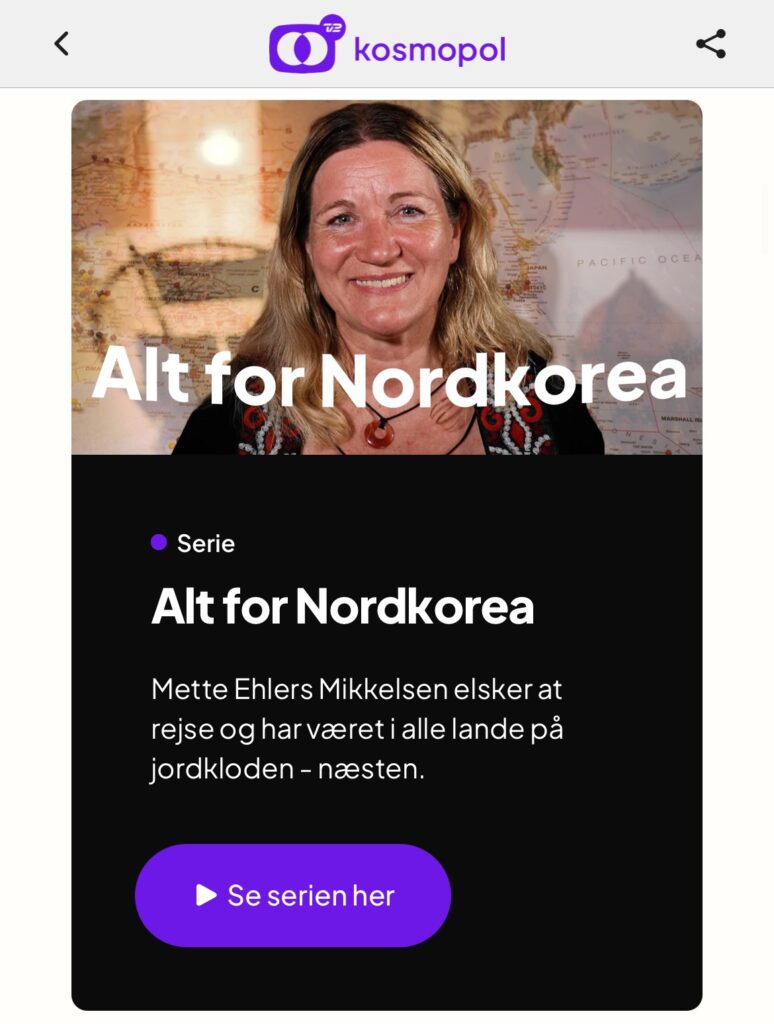The width and height of the screenshot is (774, 1024).
Task: Open the TV2 Kosmopol logo
Action: (387, 45)
